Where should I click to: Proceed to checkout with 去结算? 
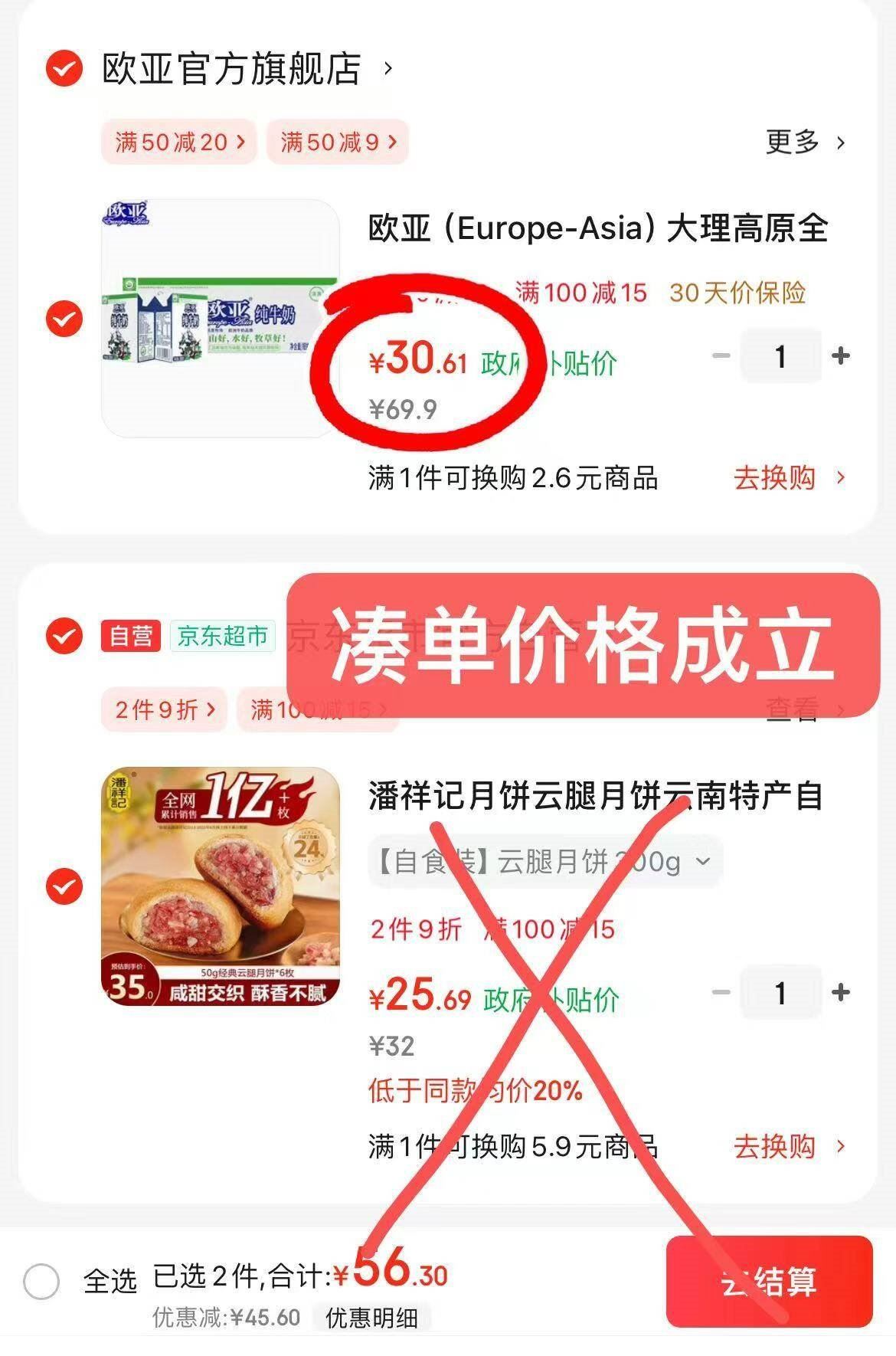[x=769, y=1281]
